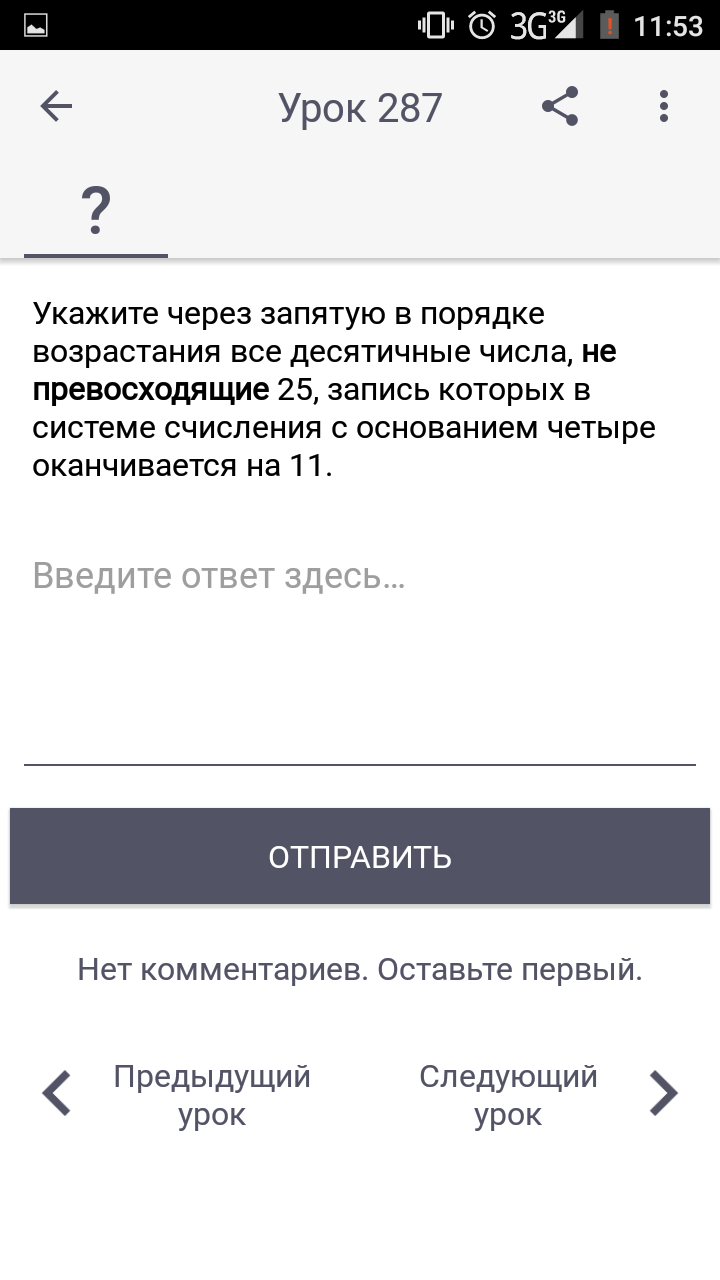The width and height of the screenshot is (720, 1280).
Task: Share this lesson
Action: (x=560, y=107)
